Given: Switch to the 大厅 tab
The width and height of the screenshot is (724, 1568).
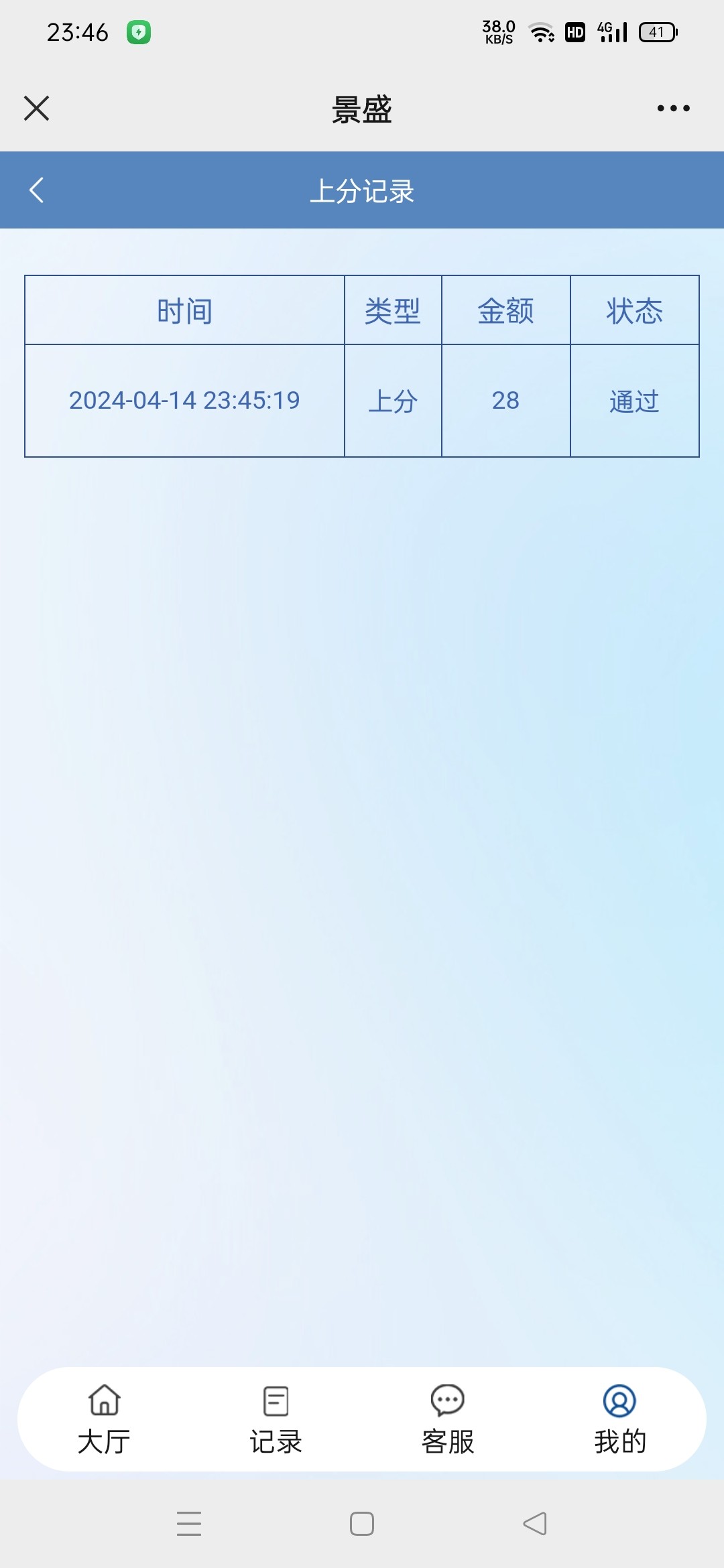Looking at the screenshot, I should click(104, 1419).
